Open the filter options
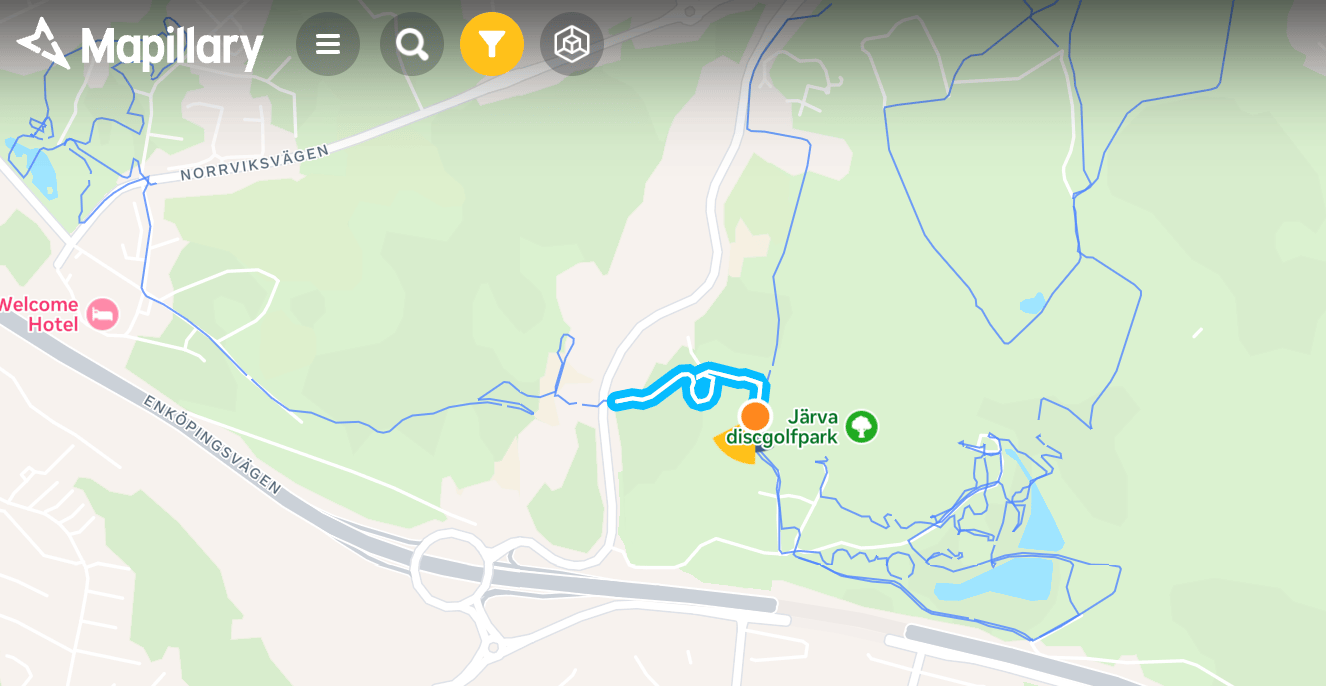Image resolution: width=1326 pixels, height=686 pixels. (x=492, y=44)
